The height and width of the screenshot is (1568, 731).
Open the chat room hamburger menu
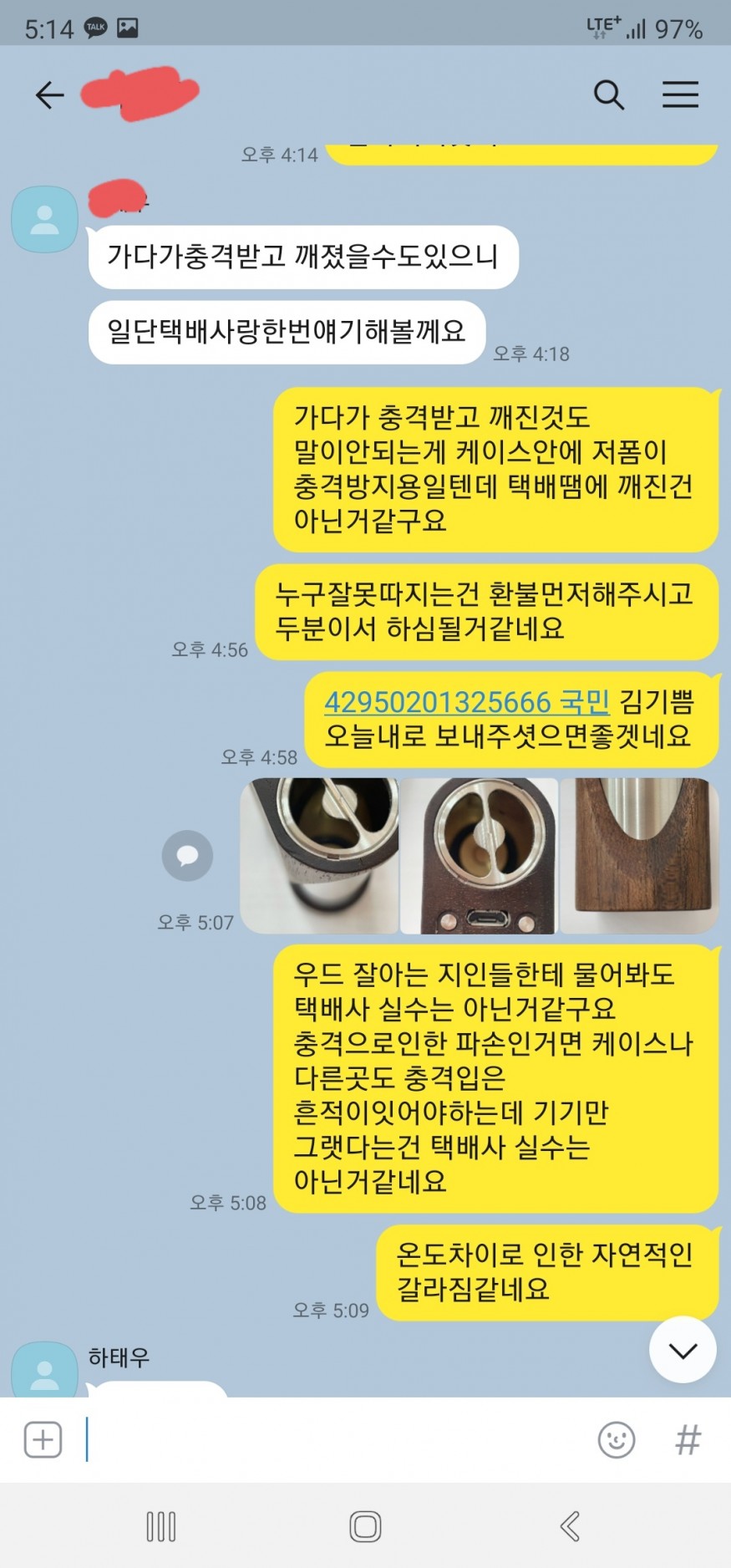[680, 95]
